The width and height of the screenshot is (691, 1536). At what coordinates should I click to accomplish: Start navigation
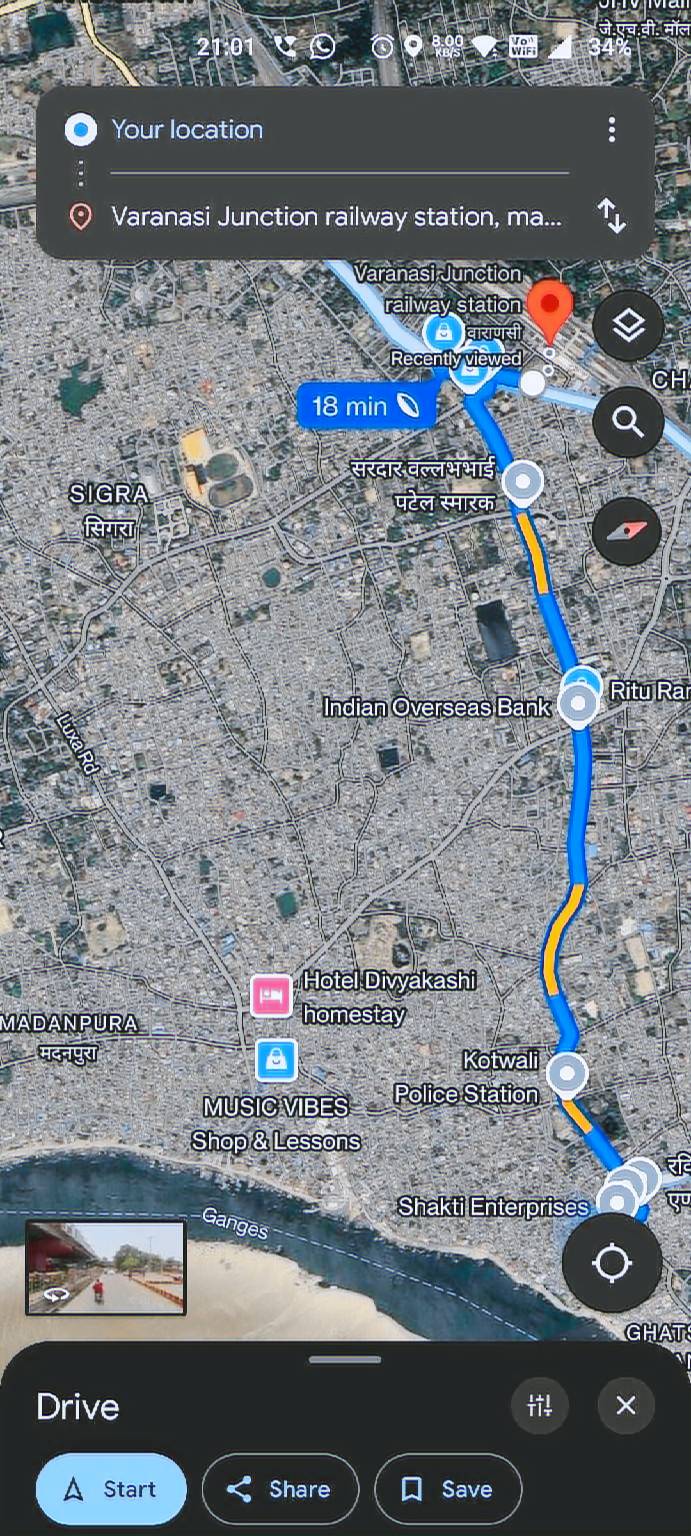click(111, 1489)
